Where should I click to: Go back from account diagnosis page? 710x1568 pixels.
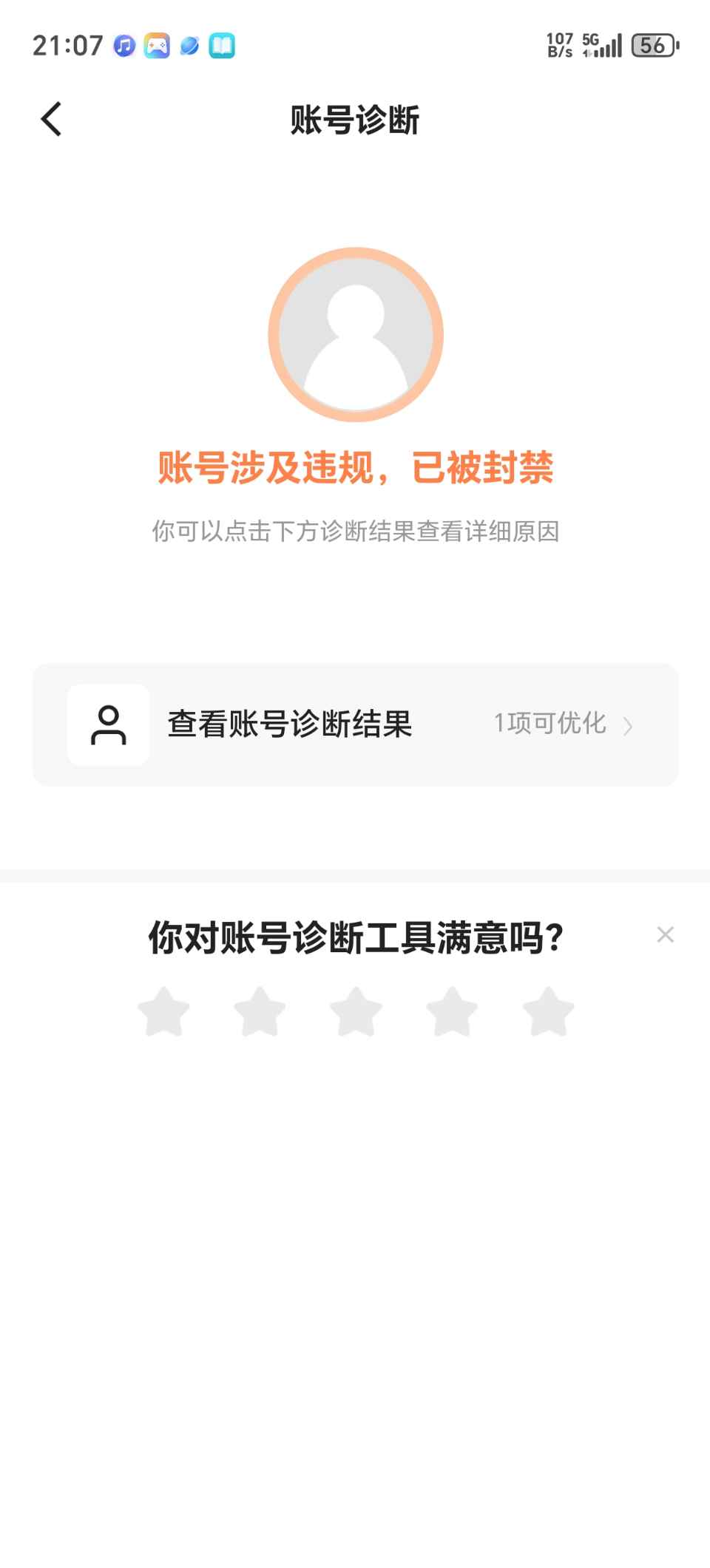pyautogui.click(x=51, y=120)
